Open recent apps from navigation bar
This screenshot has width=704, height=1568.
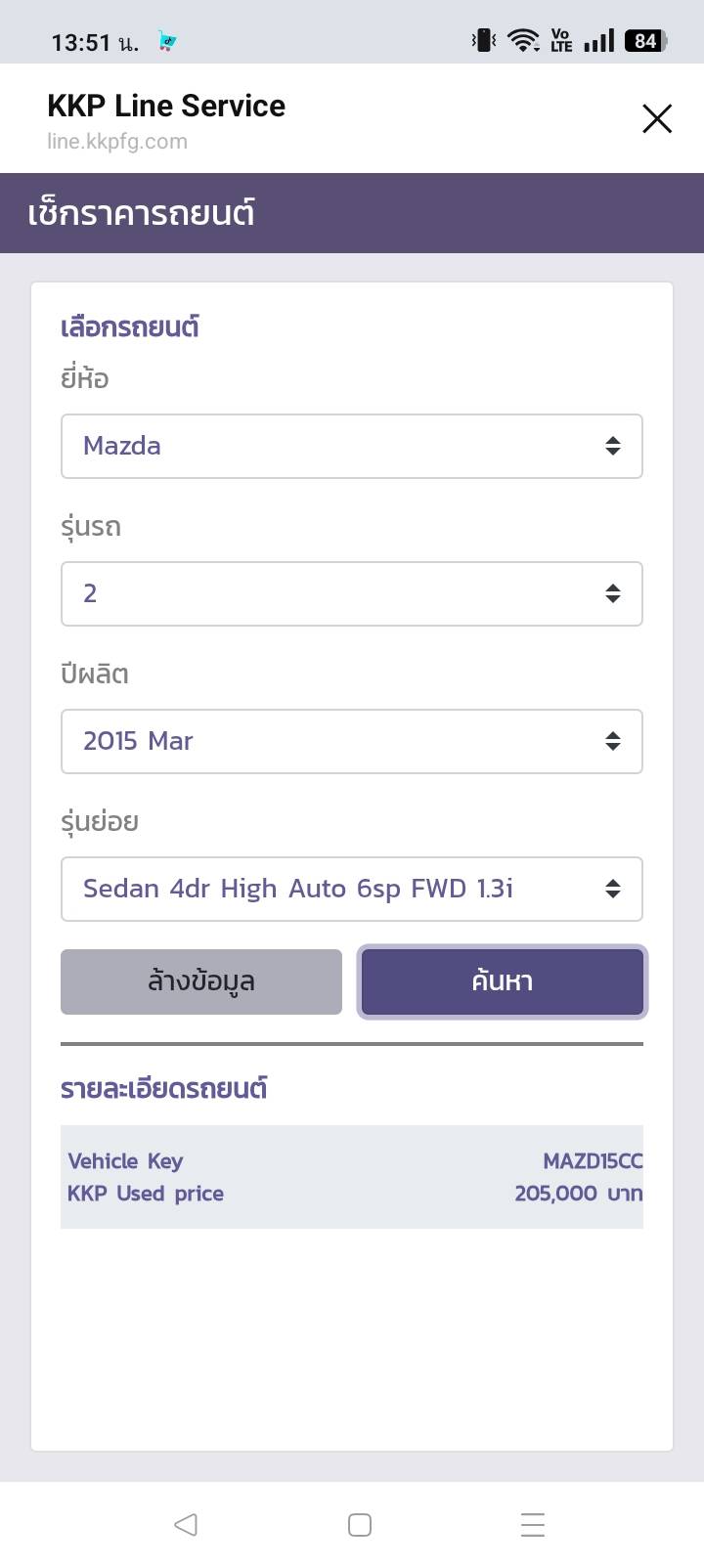click(x=533, y=1524)
